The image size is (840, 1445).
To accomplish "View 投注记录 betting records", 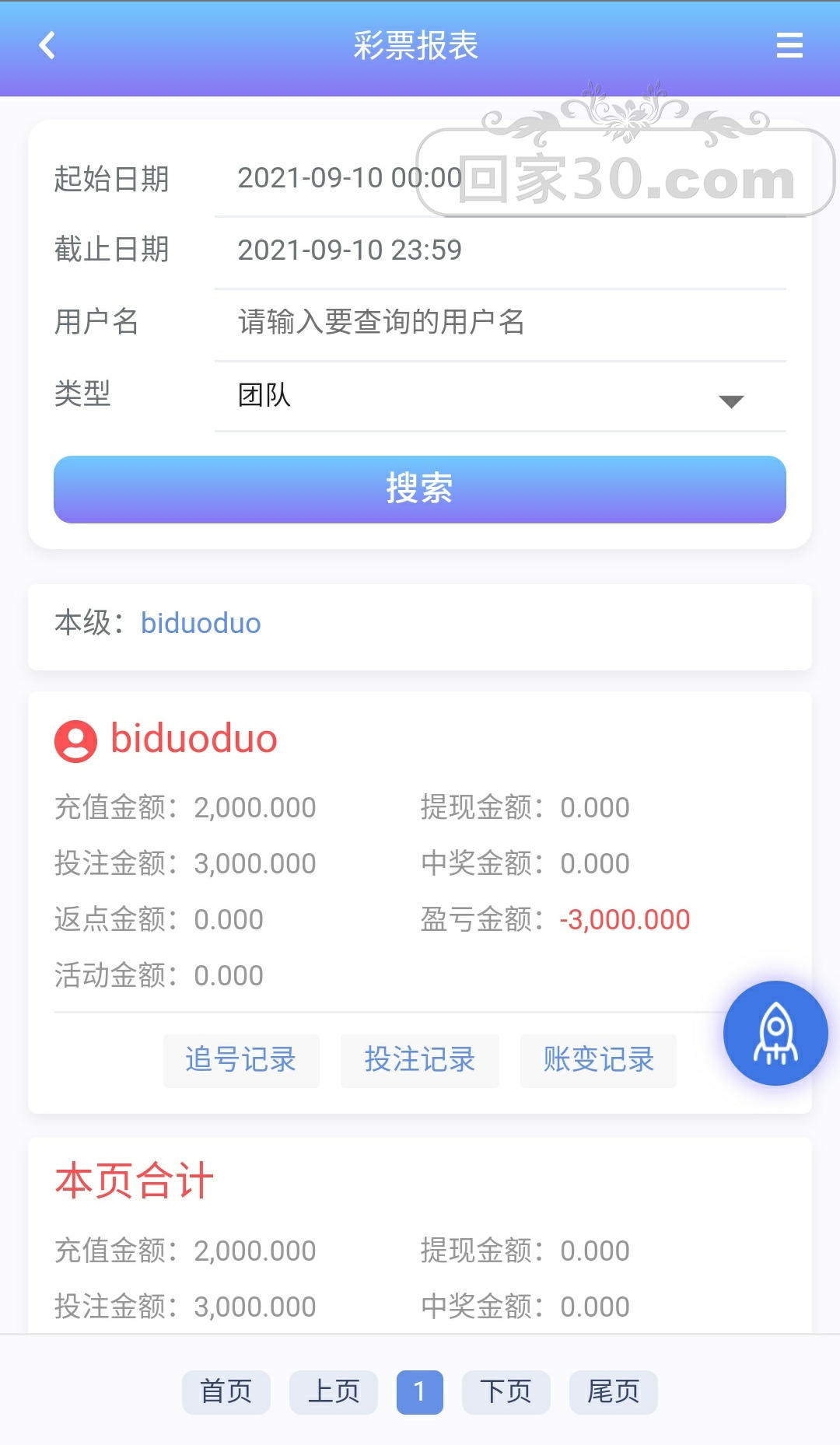I will [x=420, y=1060].
